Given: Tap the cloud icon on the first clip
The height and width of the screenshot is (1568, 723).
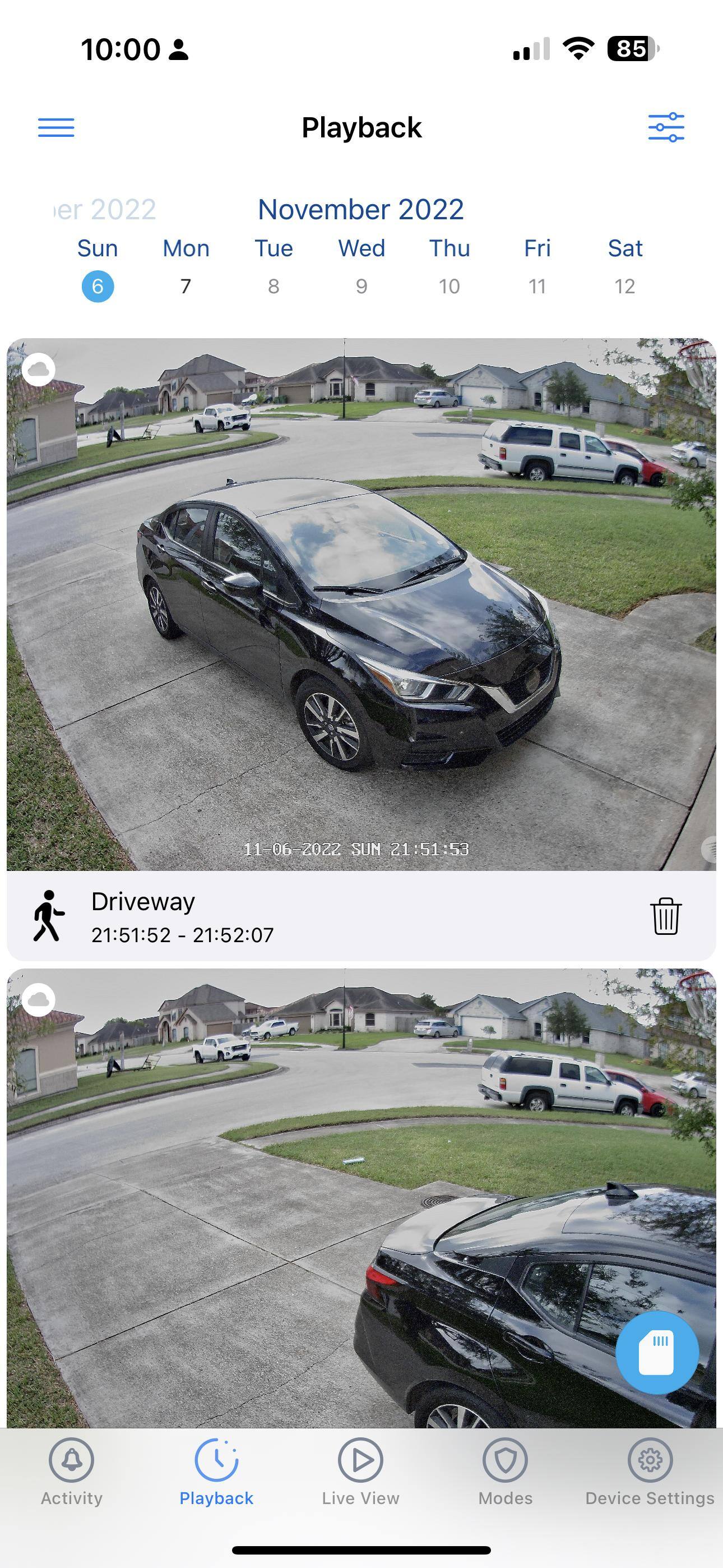Looking at the screenshot, I should [x=38, y=368].
